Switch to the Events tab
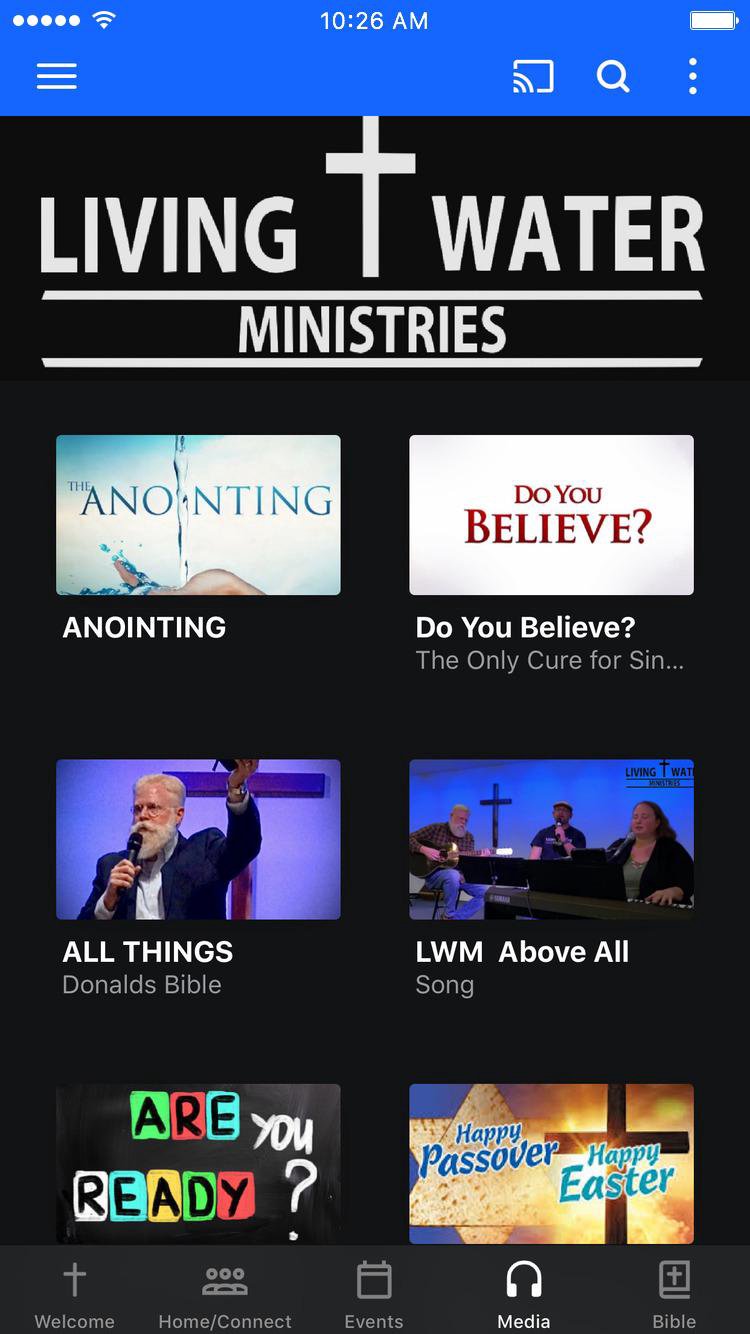This screenshot has height=1334, width=750. (x=374, y=1294)
